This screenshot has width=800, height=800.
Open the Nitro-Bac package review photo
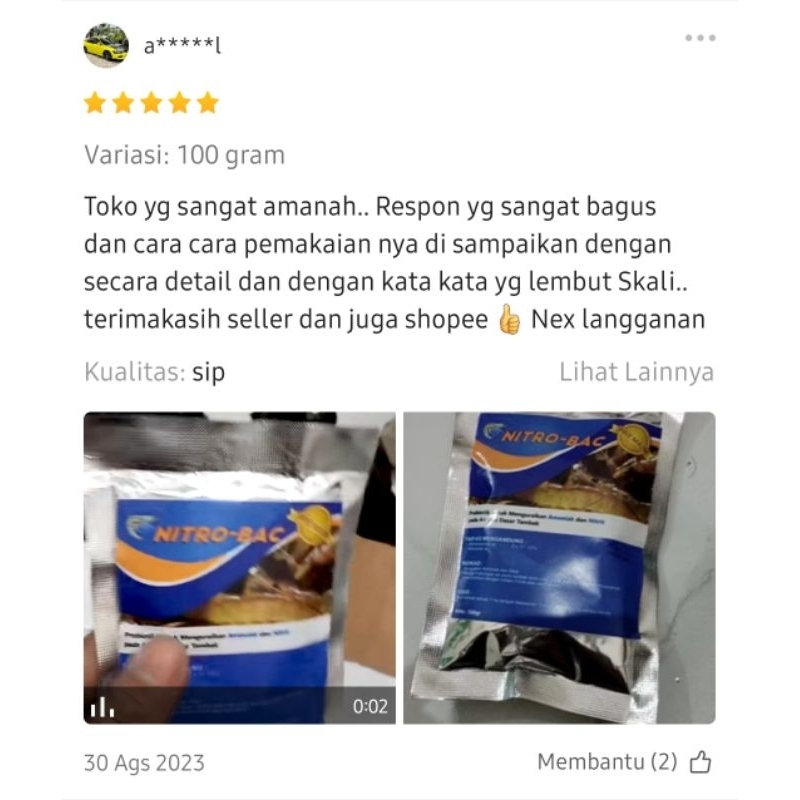point(559,567)
